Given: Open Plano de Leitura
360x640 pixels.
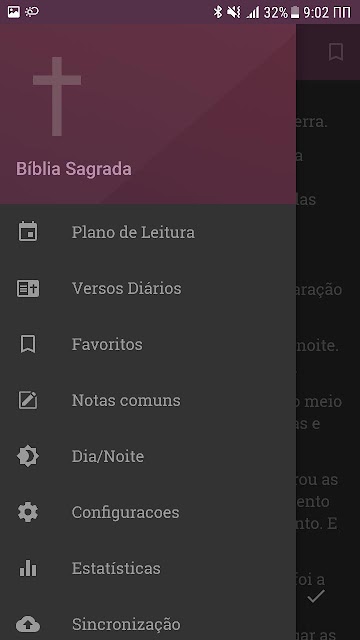Looking at the screenshot, I should [x=148, y=232].
